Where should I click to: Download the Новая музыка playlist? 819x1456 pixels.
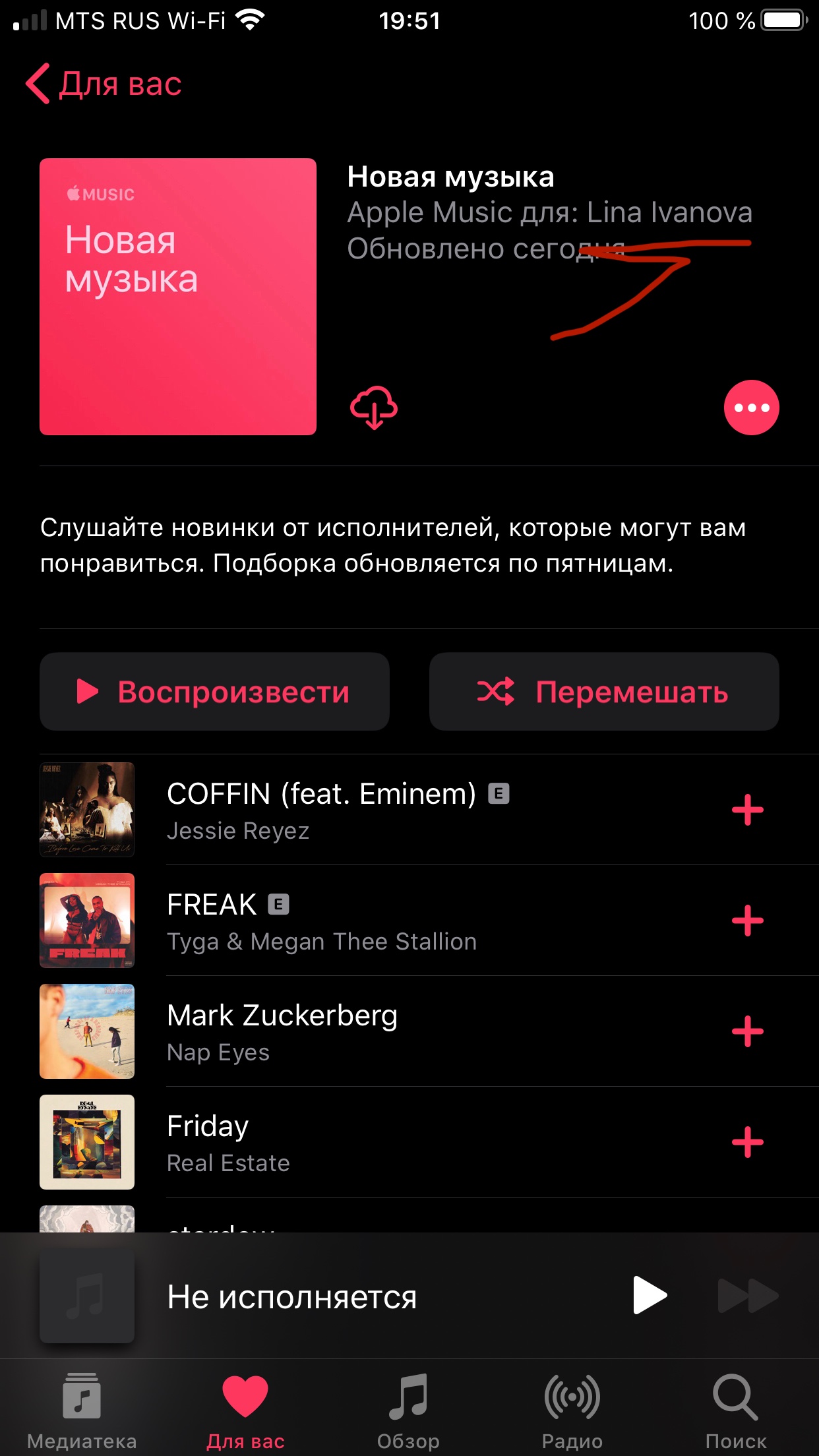[x=373, y=408]
